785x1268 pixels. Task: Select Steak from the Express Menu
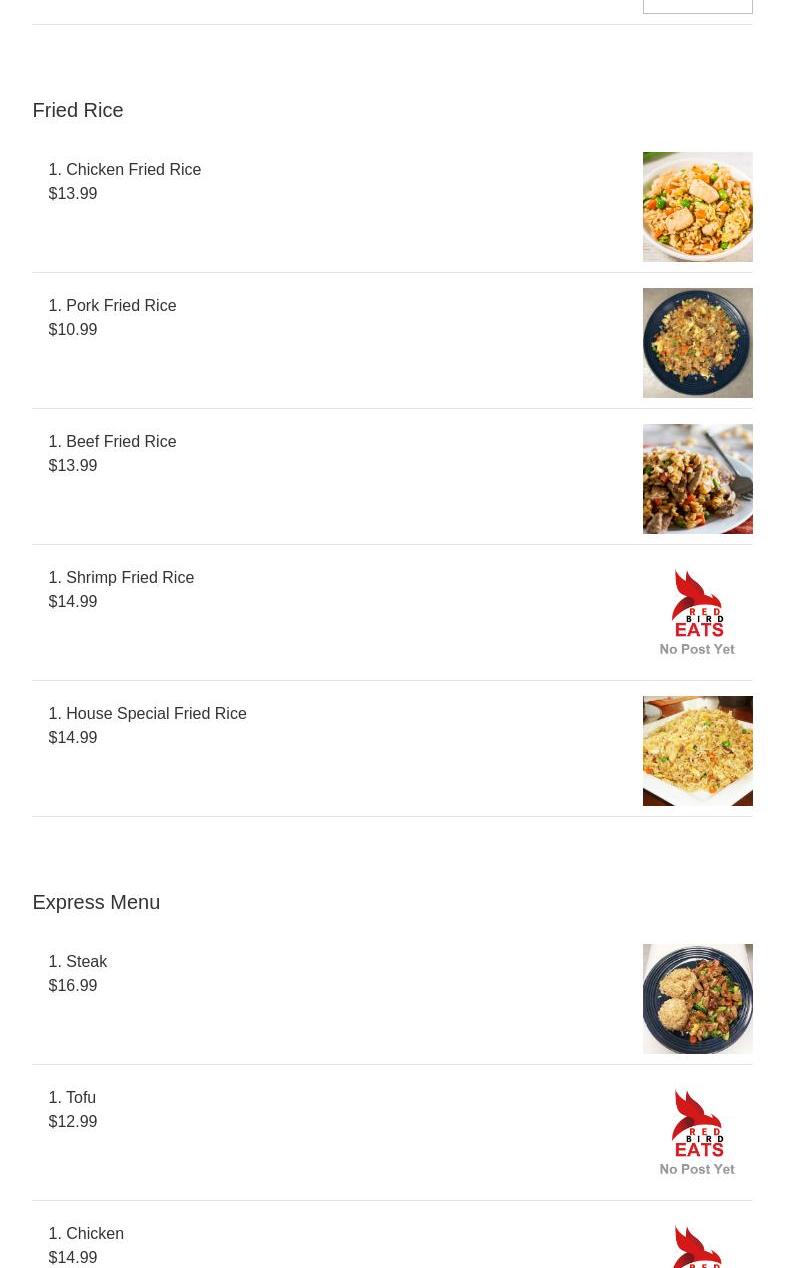(x=86, y=962)
